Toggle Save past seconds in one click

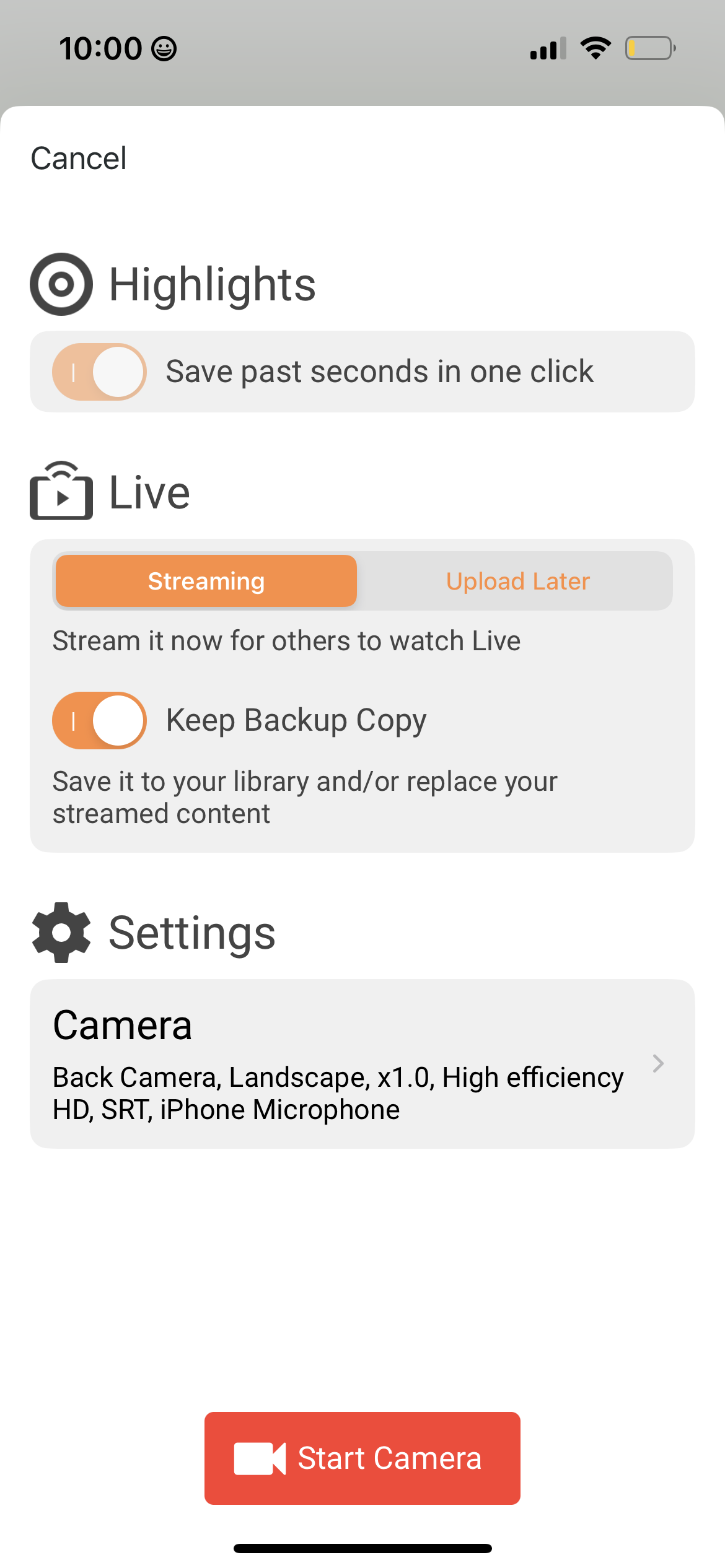pyautogui.click(x=99, y=372)
